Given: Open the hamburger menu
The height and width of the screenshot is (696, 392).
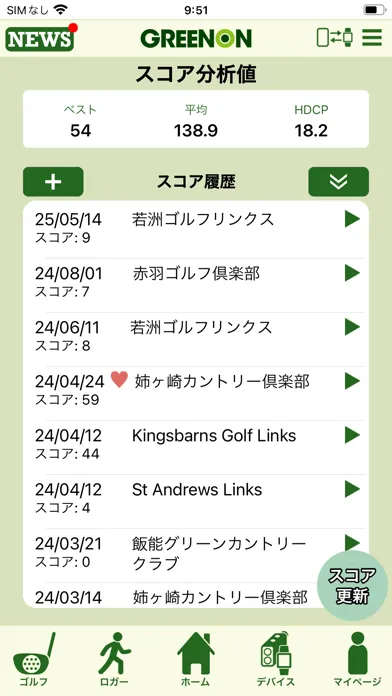Looking at the screenshot, I should pyautogui.click(x=372, y=37).
